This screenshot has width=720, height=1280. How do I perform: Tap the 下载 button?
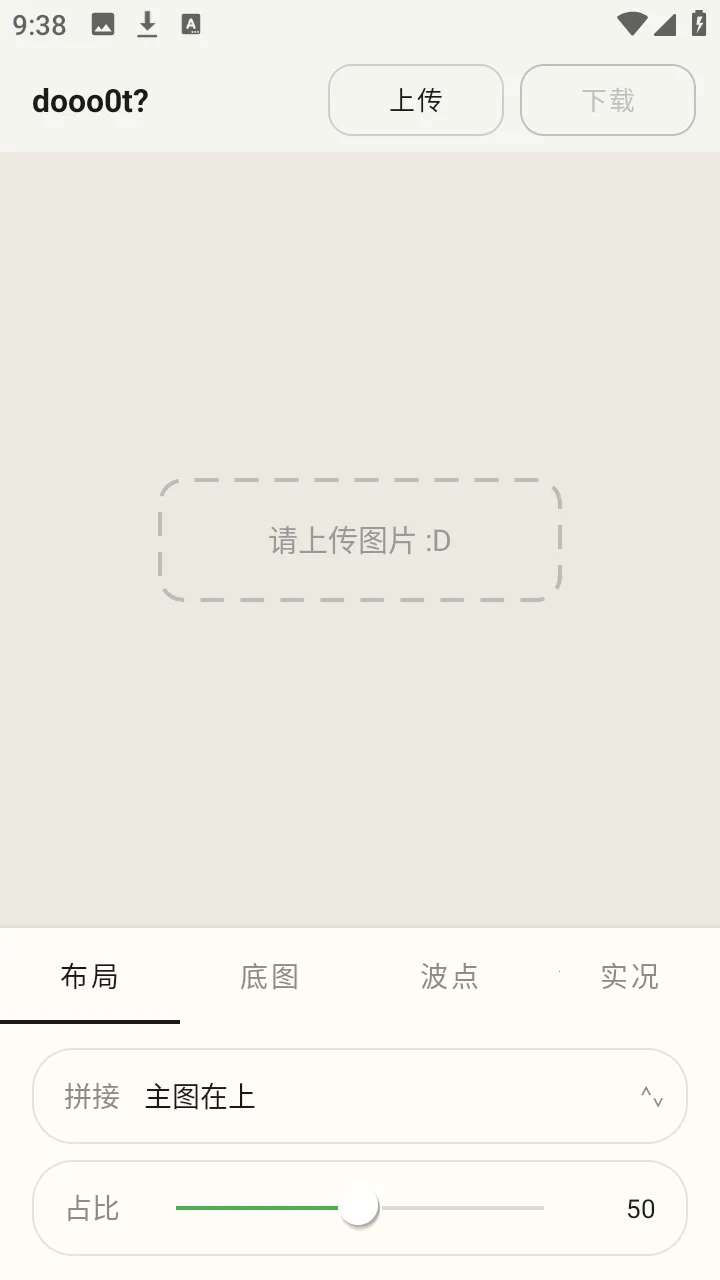click(607, 100)
